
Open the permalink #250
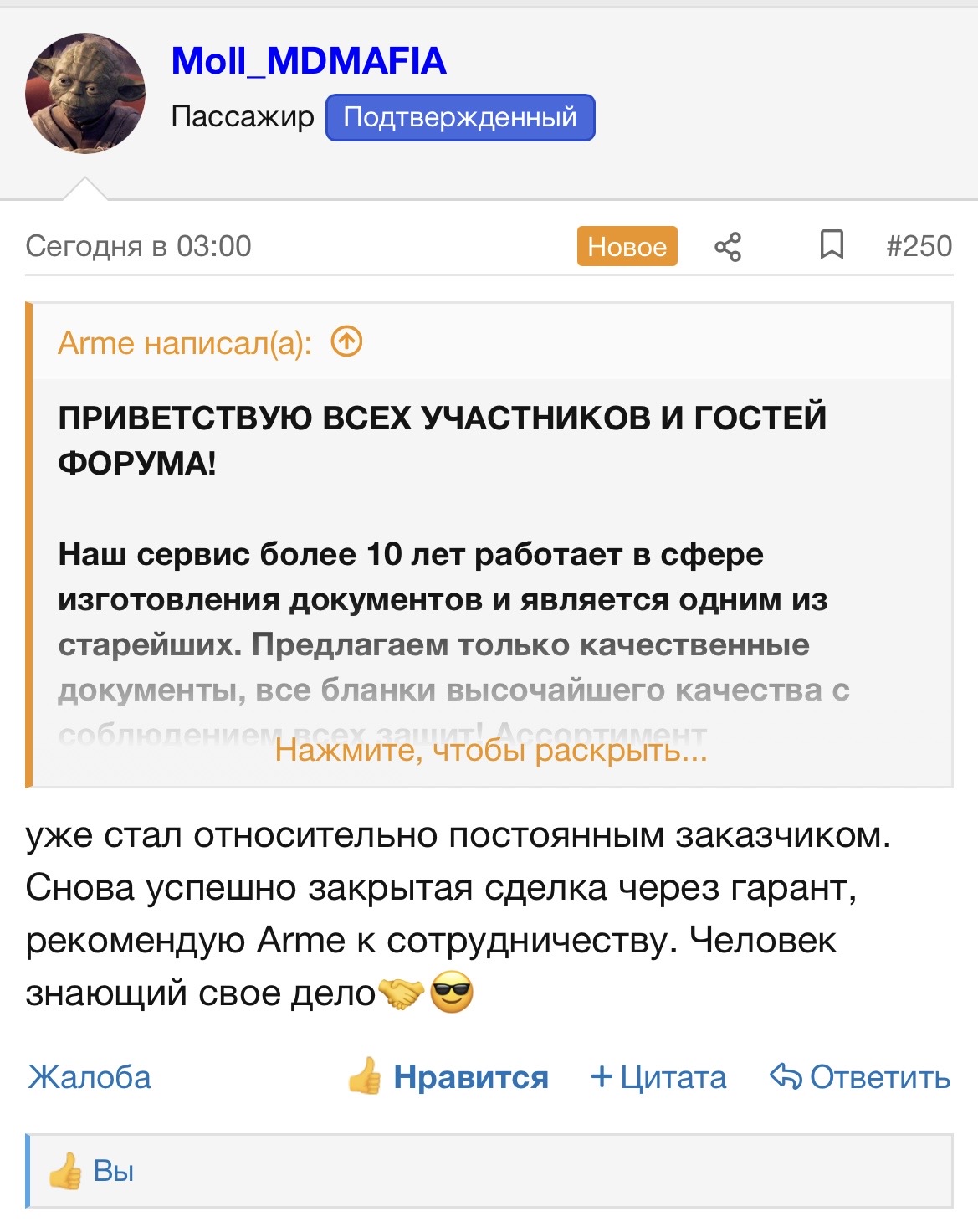click(x=919, y=246)
